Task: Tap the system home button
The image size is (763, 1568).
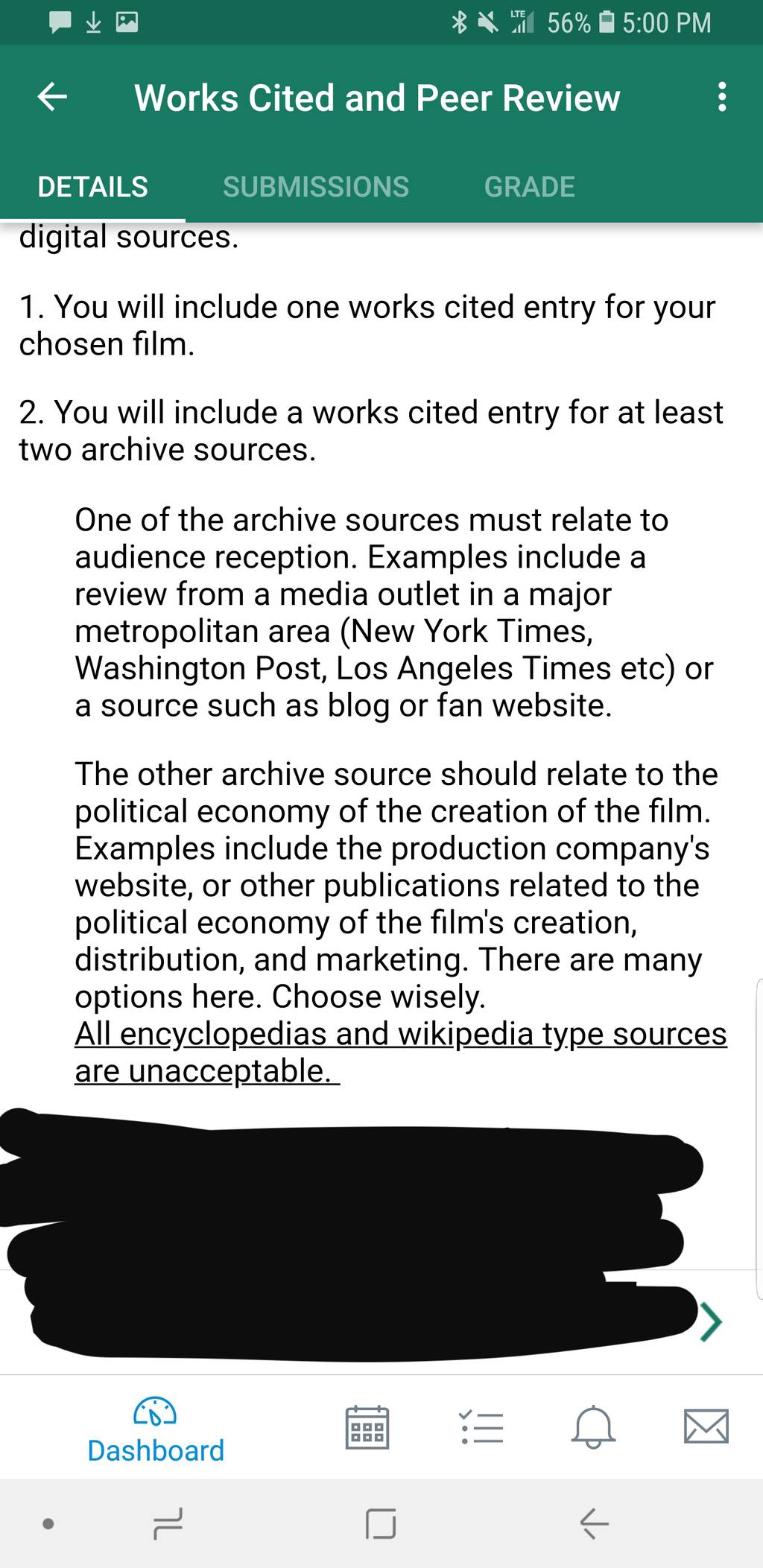Action: (381, 1523)
